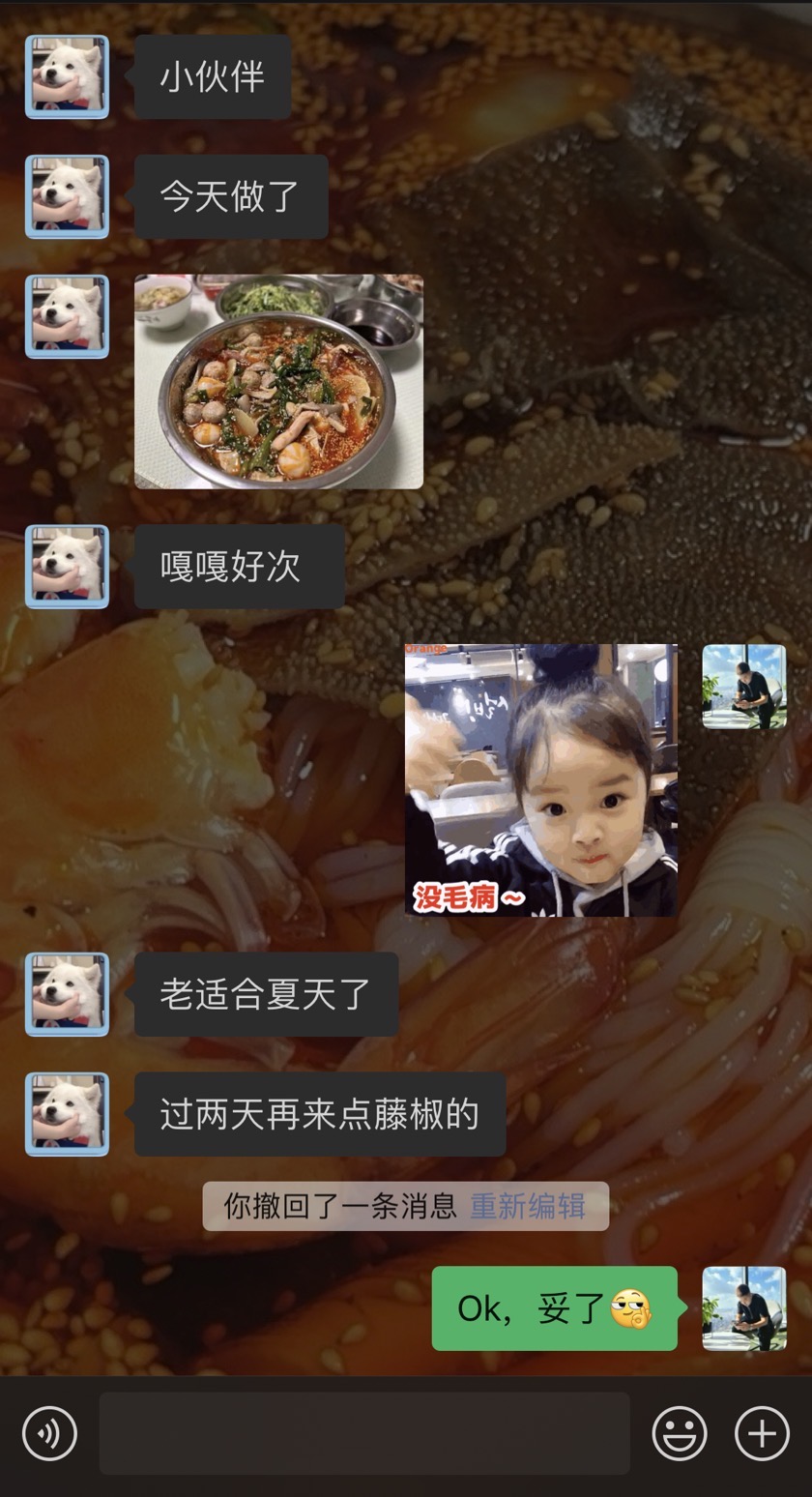Viewport: 812px width, 1497px height.
Task: Focus the message text field
Action: (x=364, y=1433)
